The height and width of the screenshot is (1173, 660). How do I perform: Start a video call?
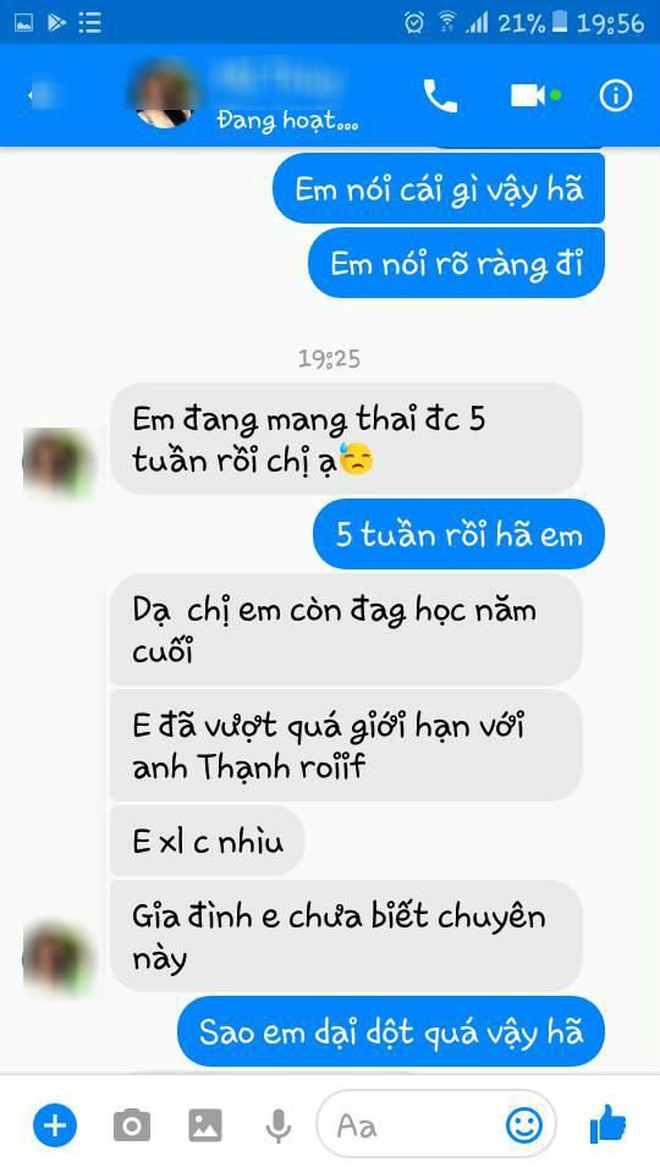(528, 96)
